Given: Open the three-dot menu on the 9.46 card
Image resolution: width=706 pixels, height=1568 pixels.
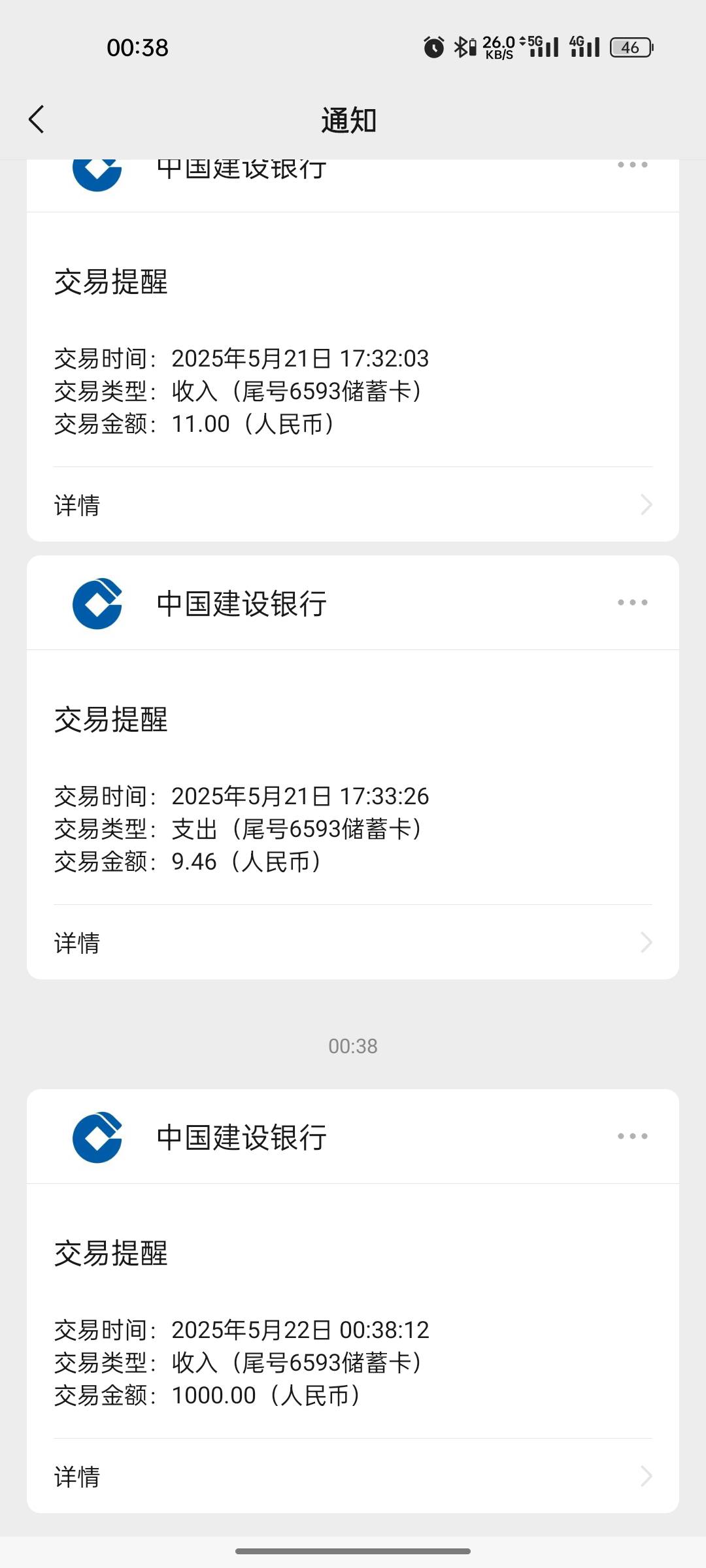Looking at the screenshot, I should (632, 602).
